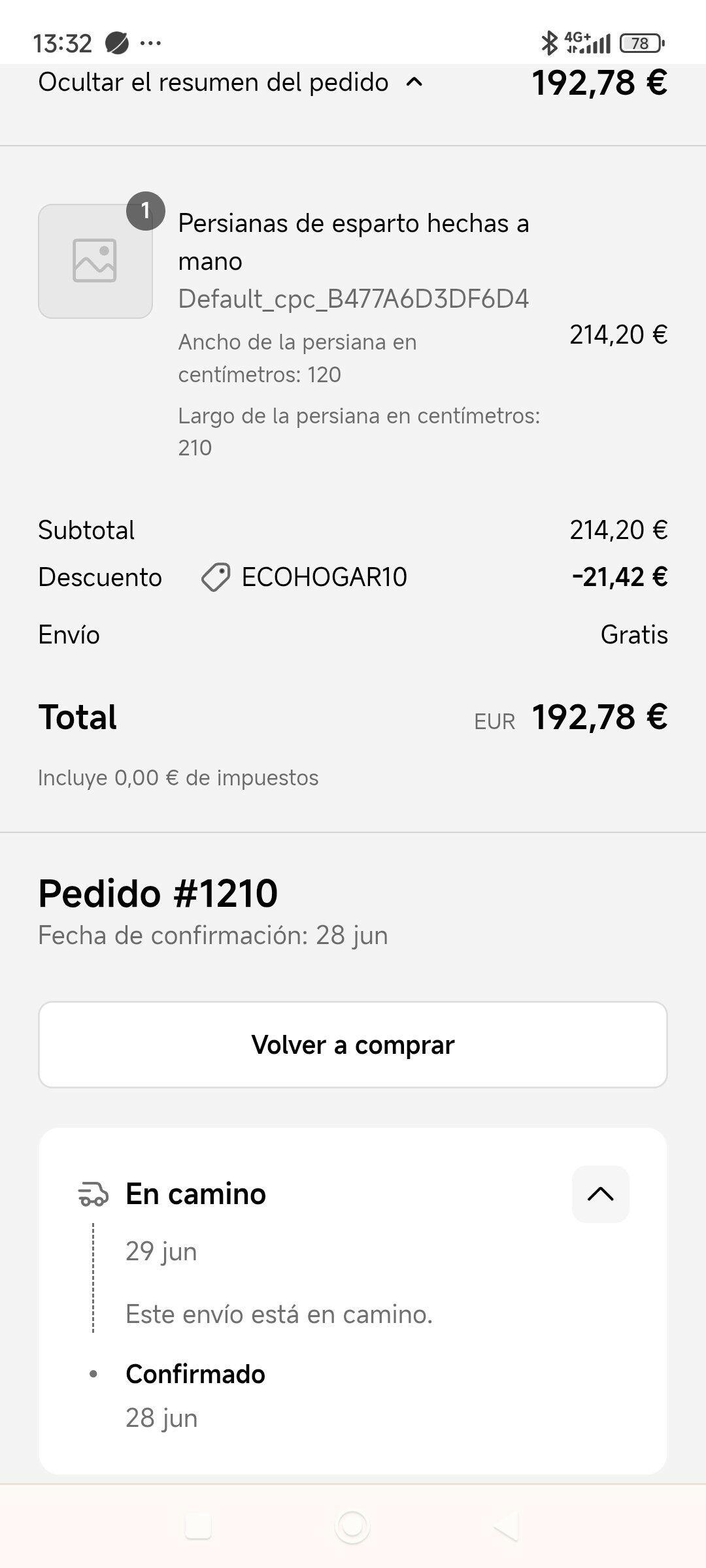Collapse the 'En camino' shipment tracking card
This screenshot has height=1568, width=706.
click(600, 1194)
